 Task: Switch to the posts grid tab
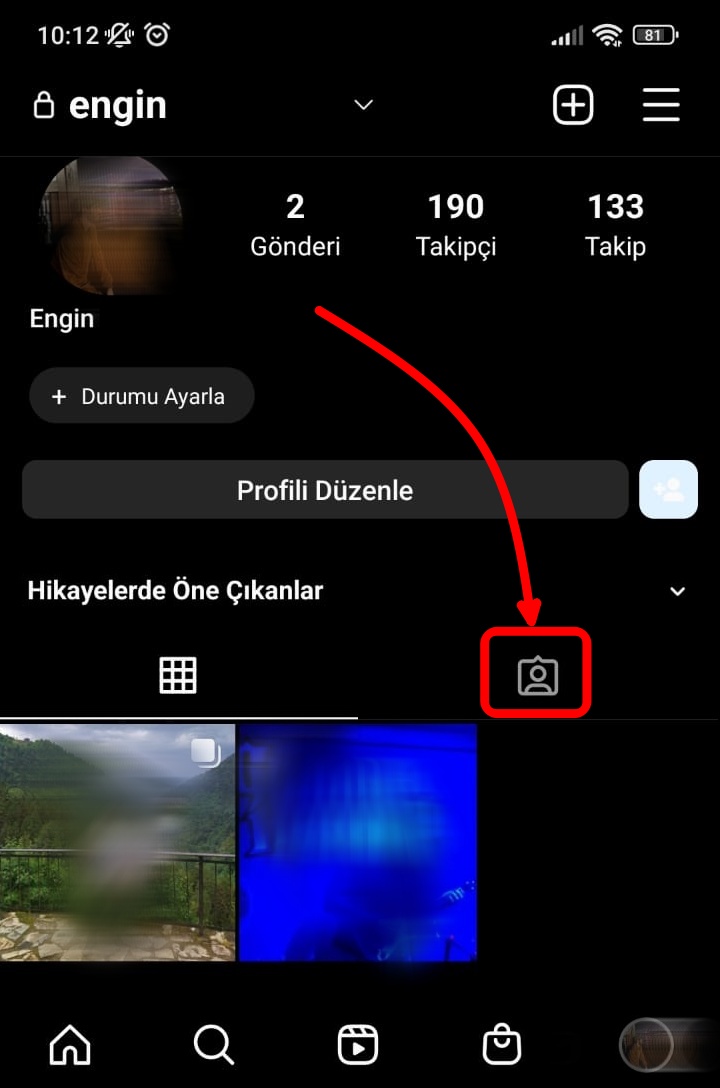tap(178, 676)
